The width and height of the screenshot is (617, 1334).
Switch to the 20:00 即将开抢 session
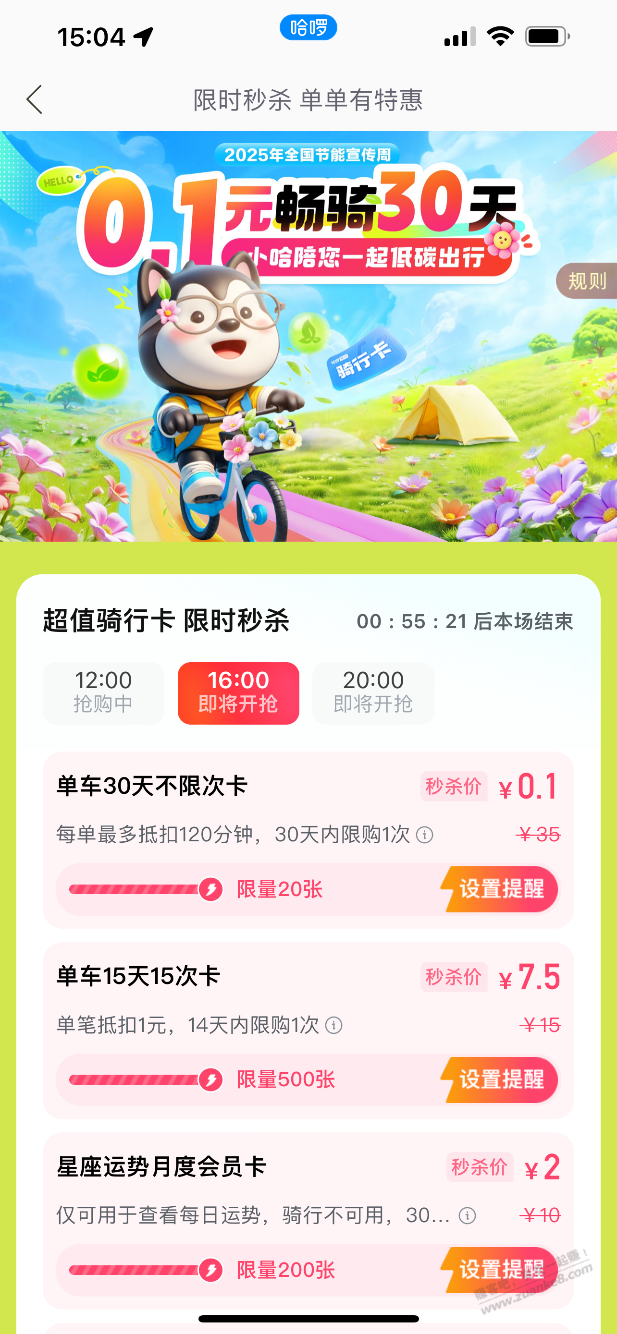coord(373,692)
